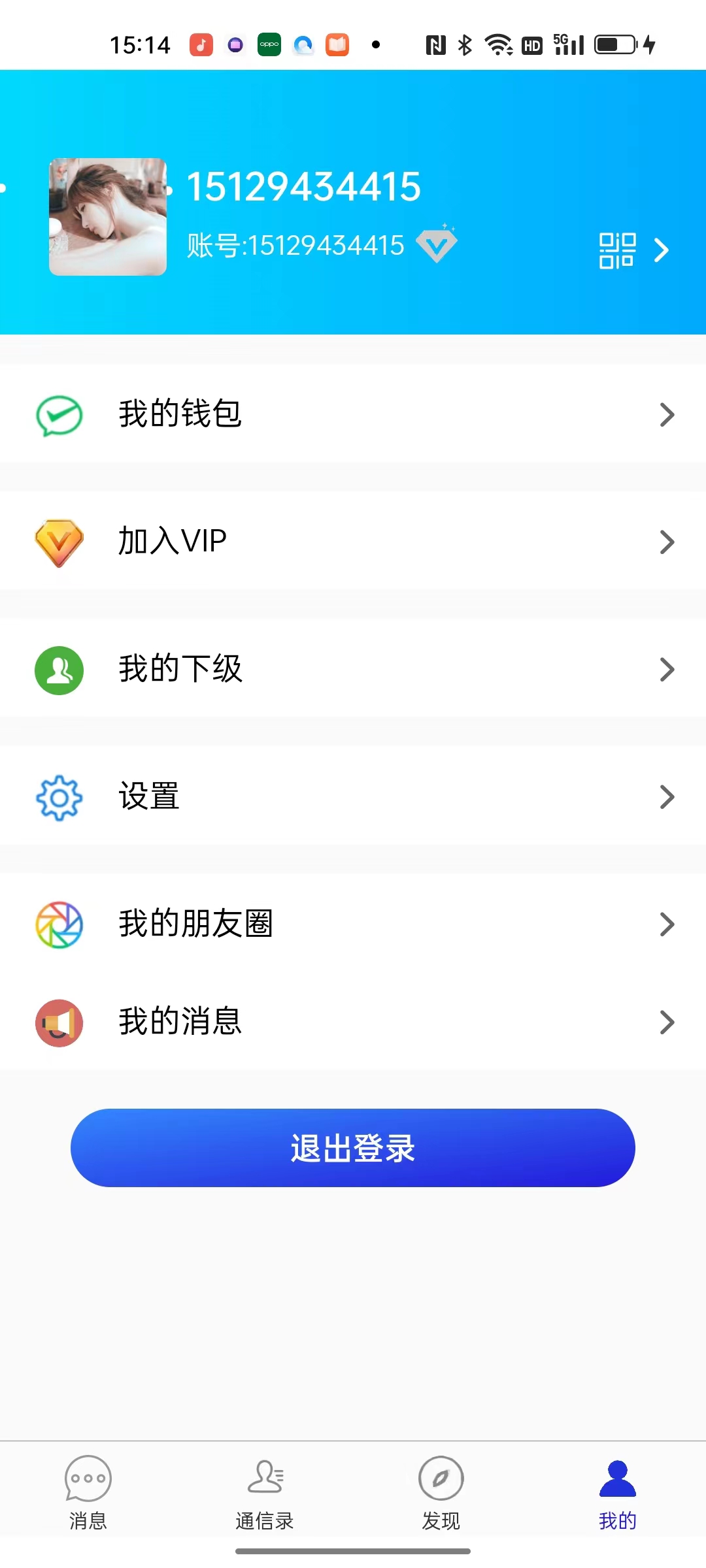Select the green wallet icon beside 我的钱包

click(x=58, y=414)
